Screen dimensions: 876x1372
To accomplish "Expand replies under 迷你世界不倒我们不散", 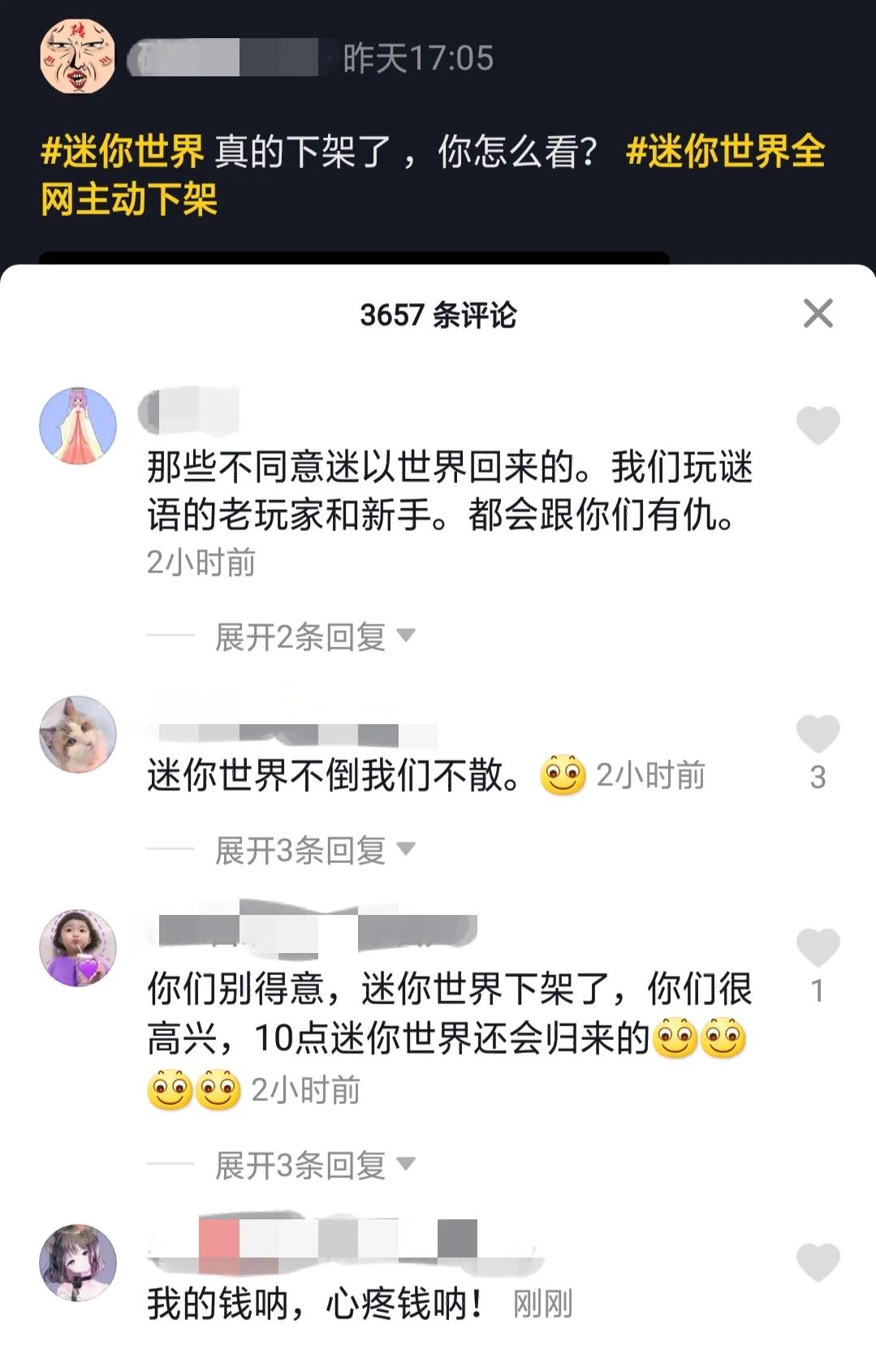I will [314, 850].
